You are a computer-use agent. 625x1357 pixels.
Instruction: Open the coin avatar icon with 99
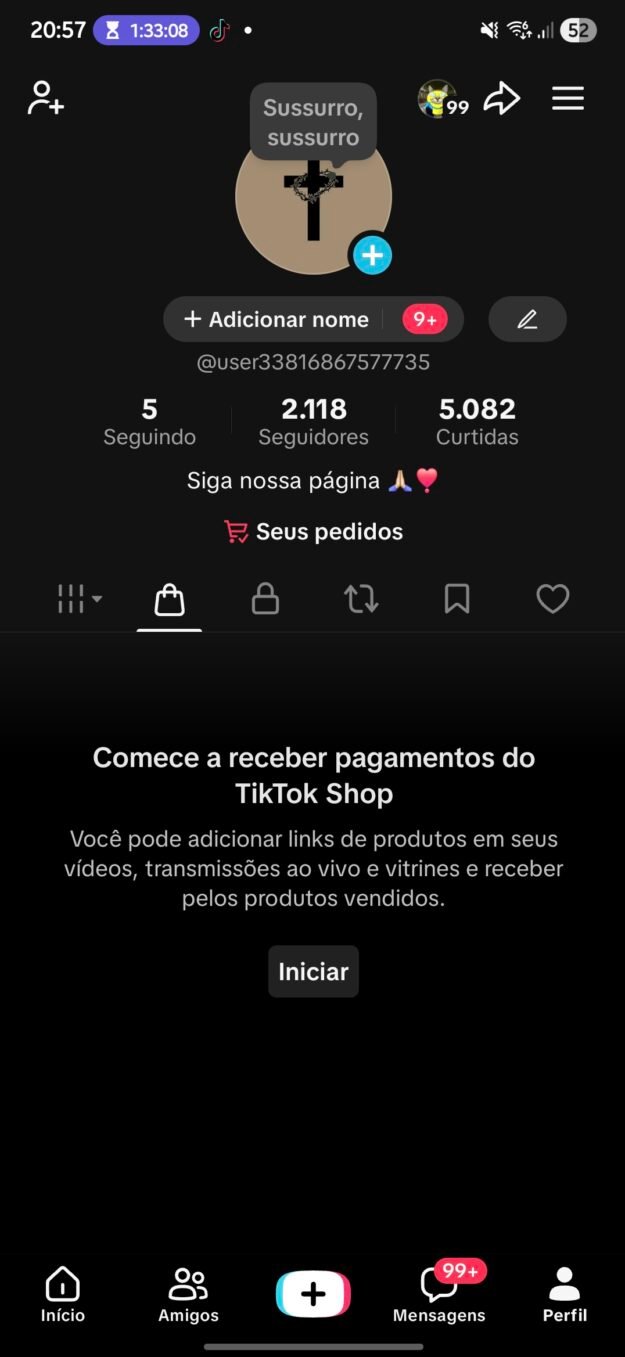click(x=440, y=99)
